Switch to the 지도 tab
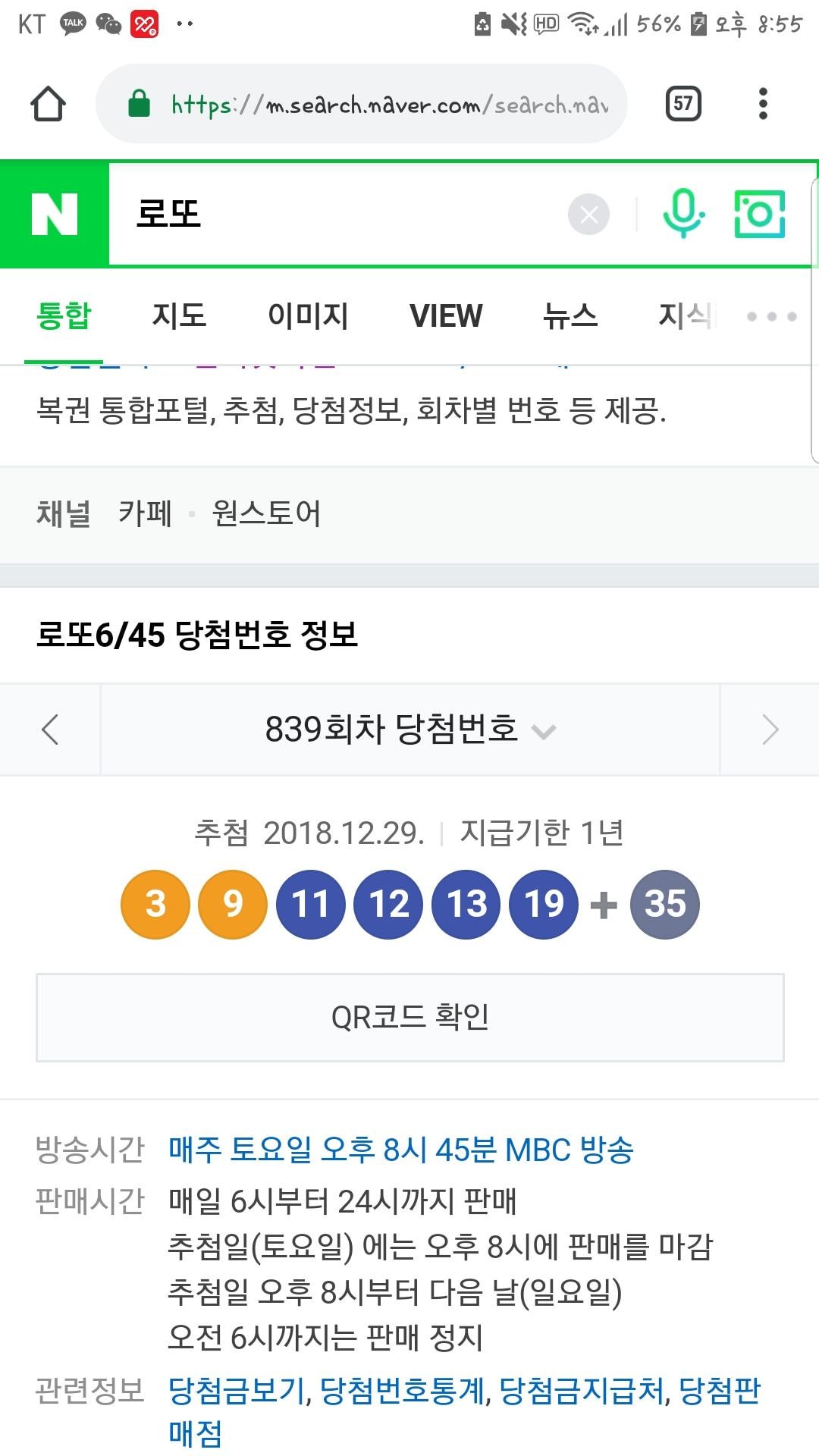The height and width of the screenshot is (1456, 819). coord(179,315)
